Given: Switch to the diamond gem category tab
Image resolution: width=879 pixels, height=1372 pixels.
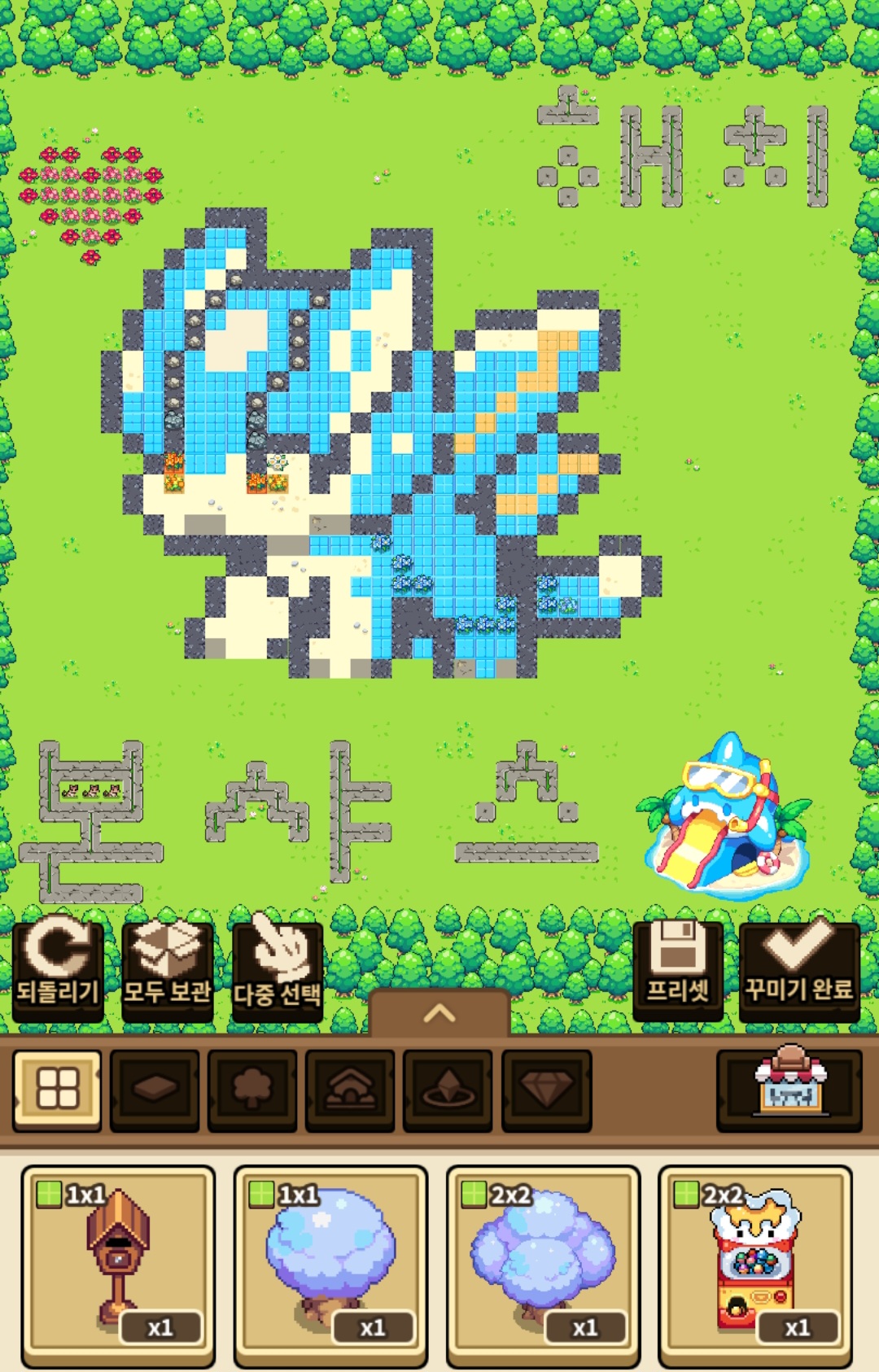Looking at the screenshot, I should tap(546, 1090).
